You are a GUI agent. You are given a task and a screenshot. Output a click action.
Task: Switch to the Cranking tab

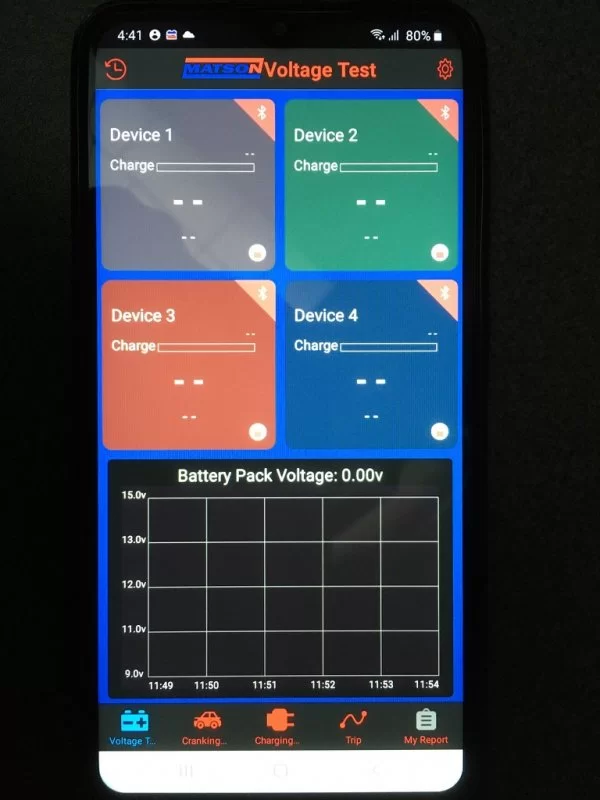205,726
